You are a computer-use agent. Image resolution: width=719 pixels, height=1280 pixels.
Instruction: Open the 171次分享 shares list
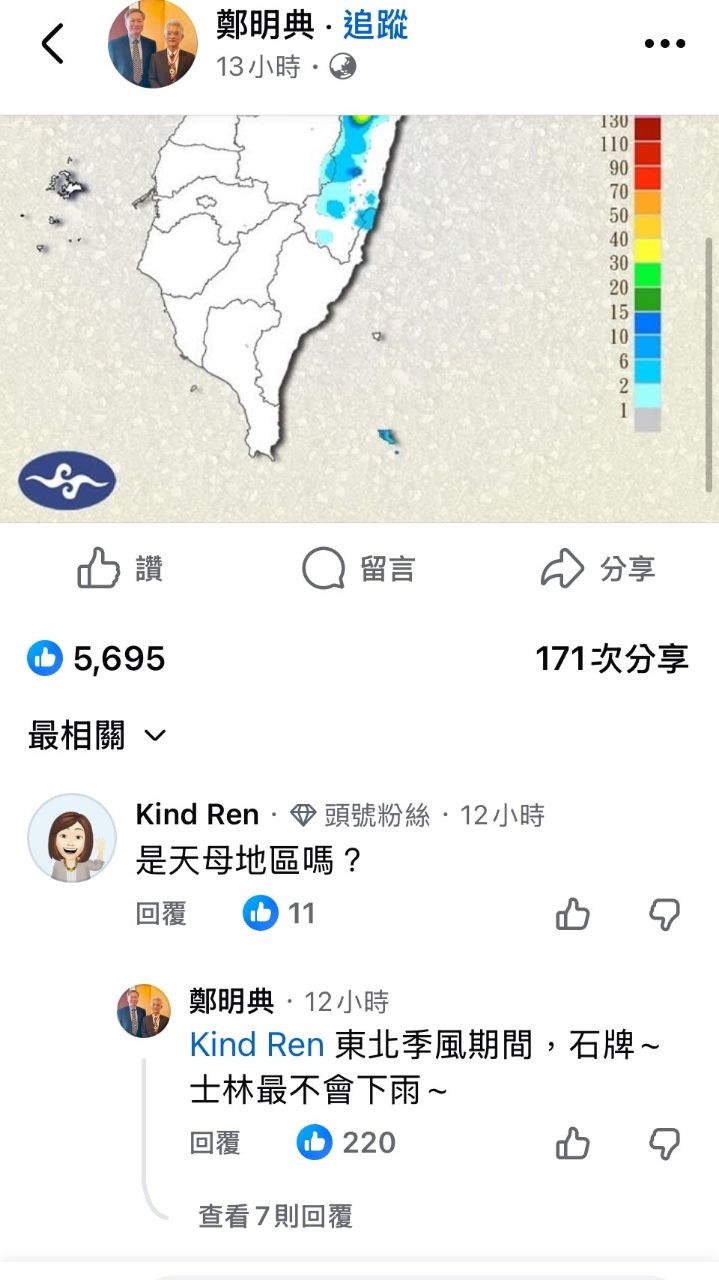coord(611,659)
